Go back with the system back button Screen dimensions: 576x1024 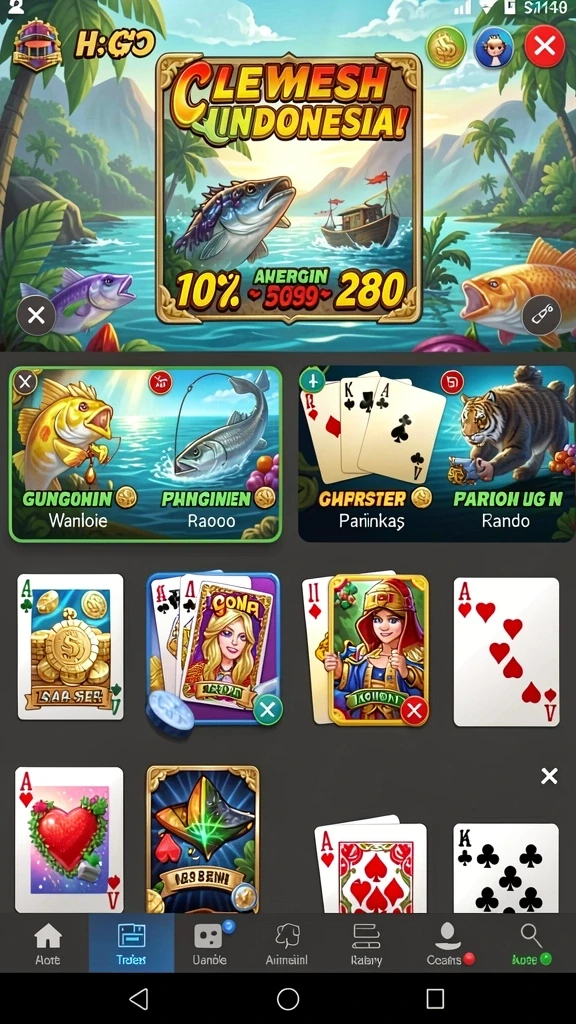(138, 999)
